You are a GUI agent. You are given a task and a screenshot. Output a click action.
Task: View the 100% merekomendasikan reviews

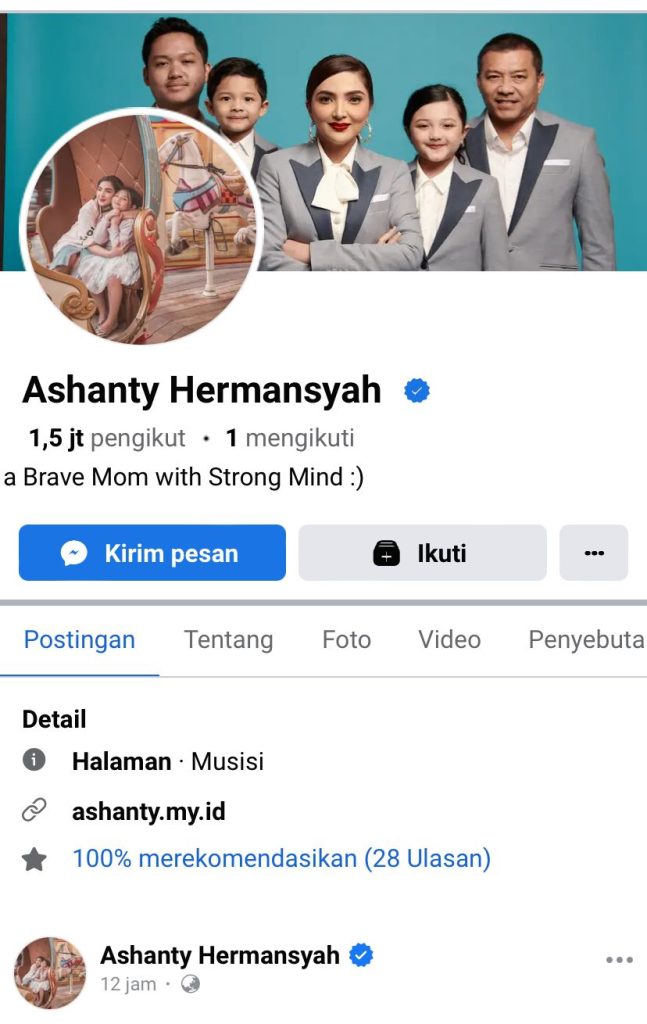(x=281, y=858)
